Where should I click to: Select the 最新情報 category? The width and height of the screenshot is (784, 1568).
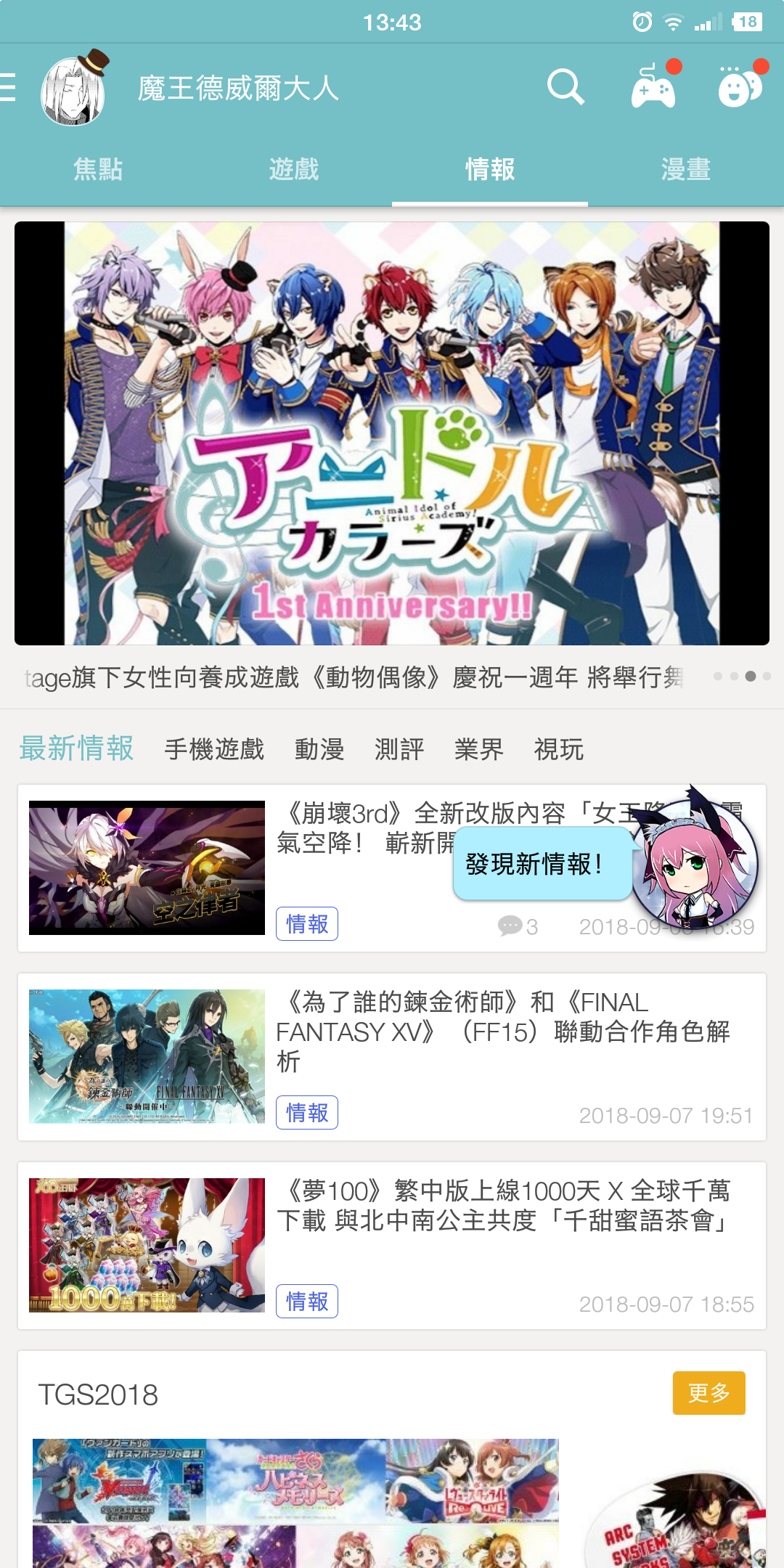77,748
